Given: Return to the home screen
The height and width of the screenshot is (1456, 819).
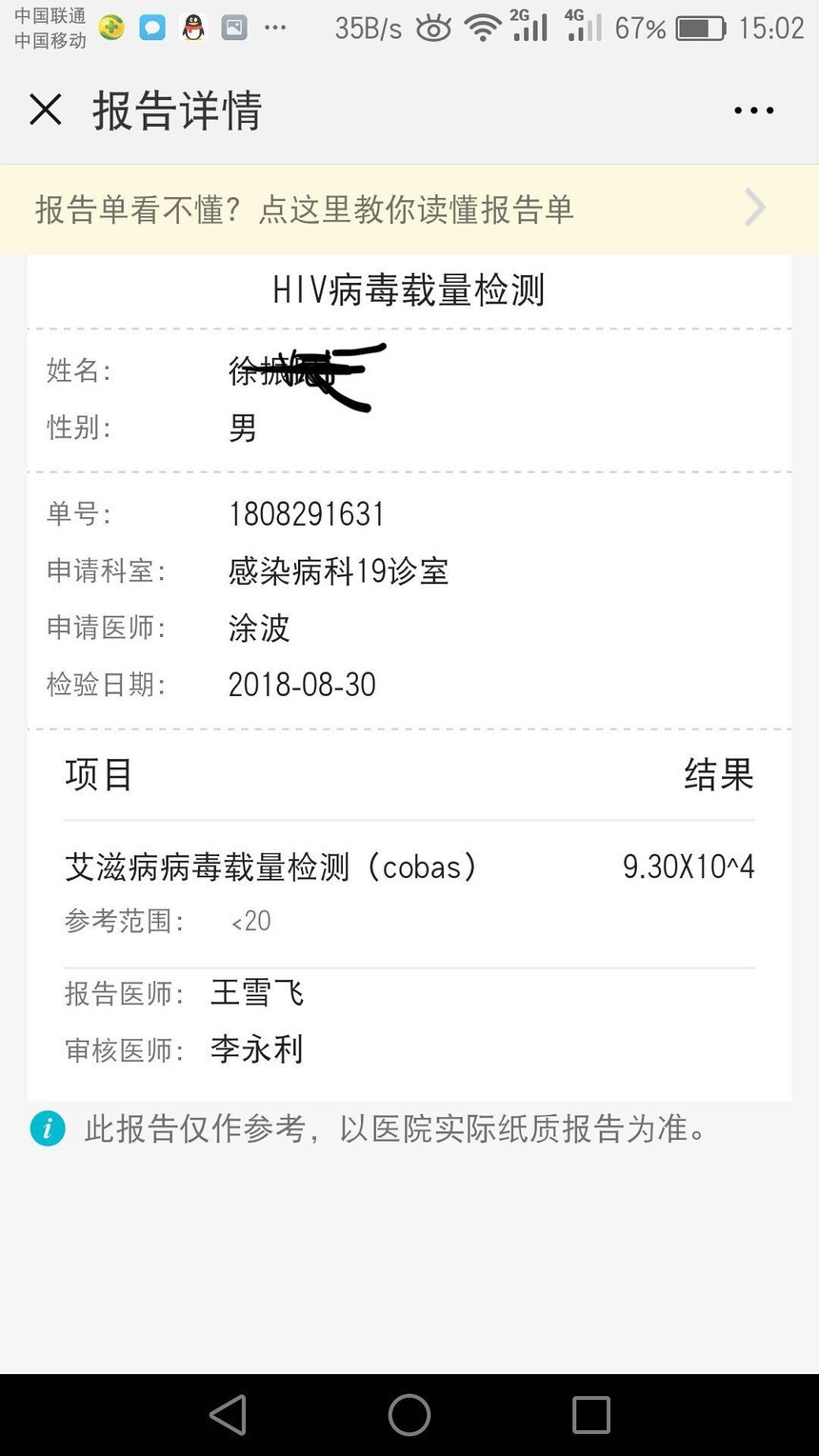Looking at the screenshot, I should (409, 1414).
